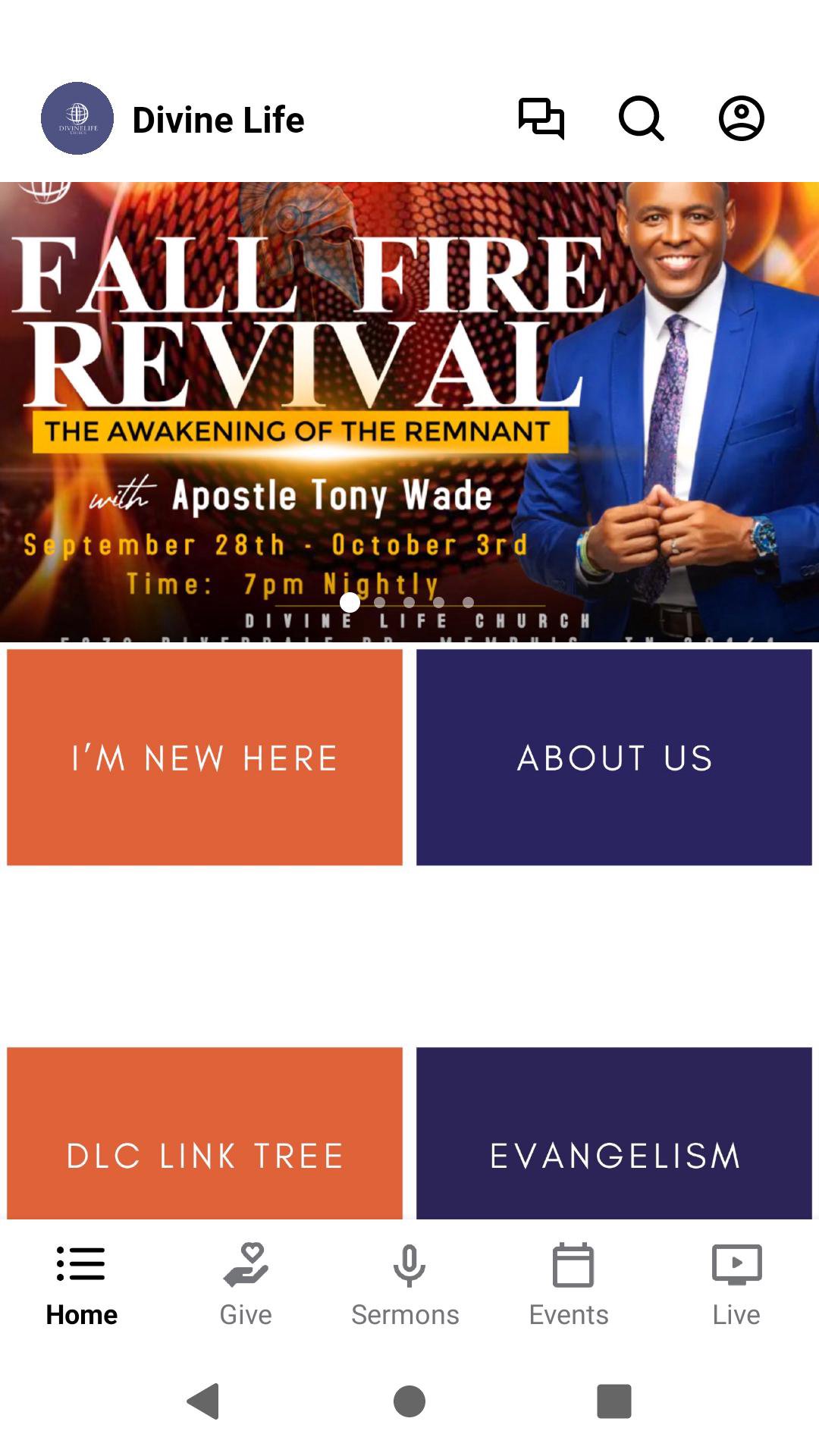Open the DLC LINK TREE tile

click(x=205, y=1134)
